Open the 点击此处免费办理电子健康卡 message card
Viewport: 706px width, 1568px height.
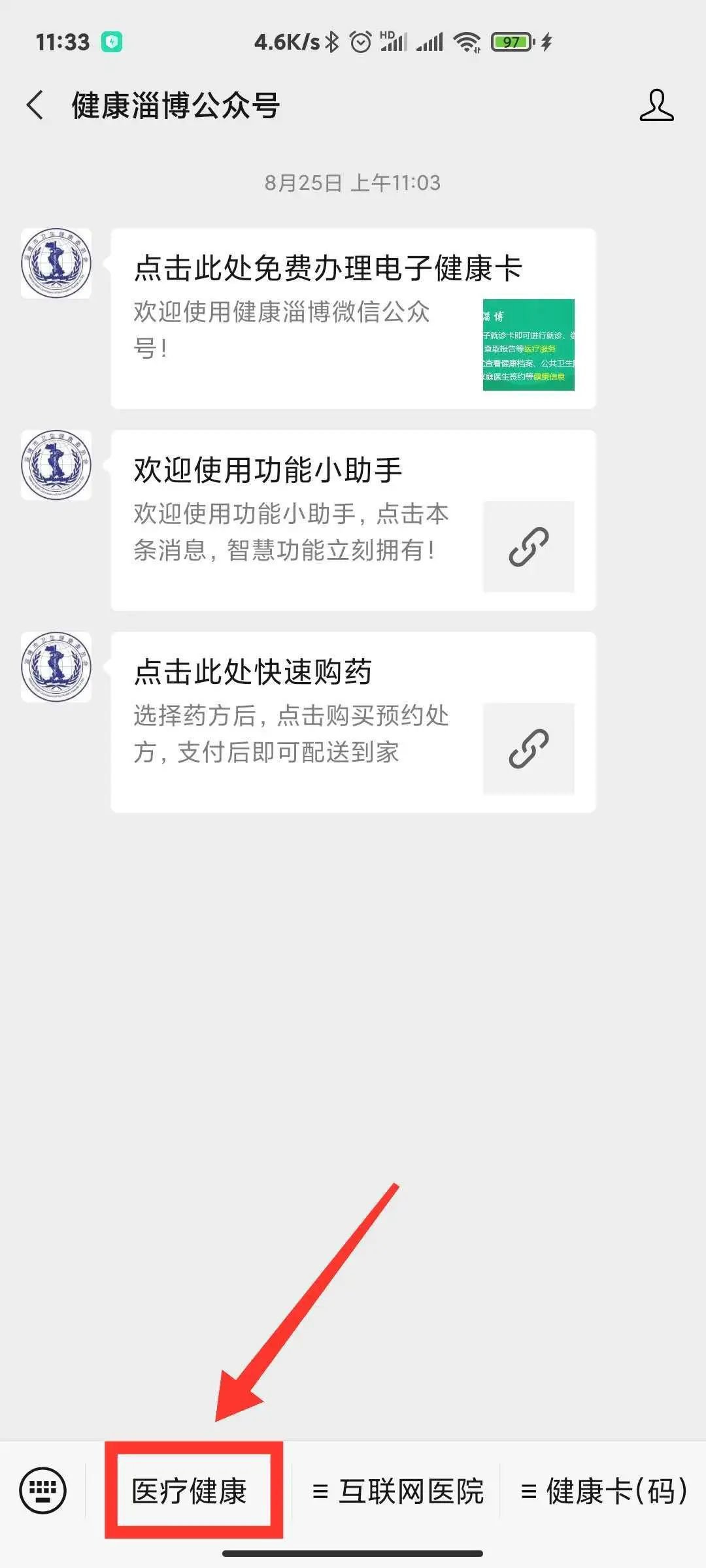[x=353, y=318]
